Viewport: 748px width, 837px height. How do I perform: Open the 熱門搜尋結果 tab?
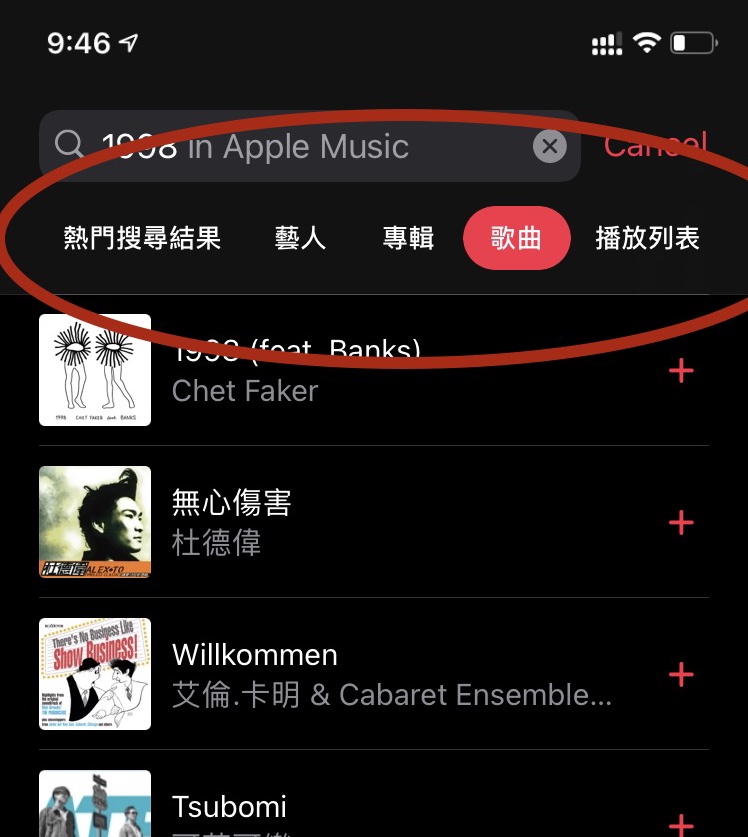pyautogui.click(x=143, y=238)
